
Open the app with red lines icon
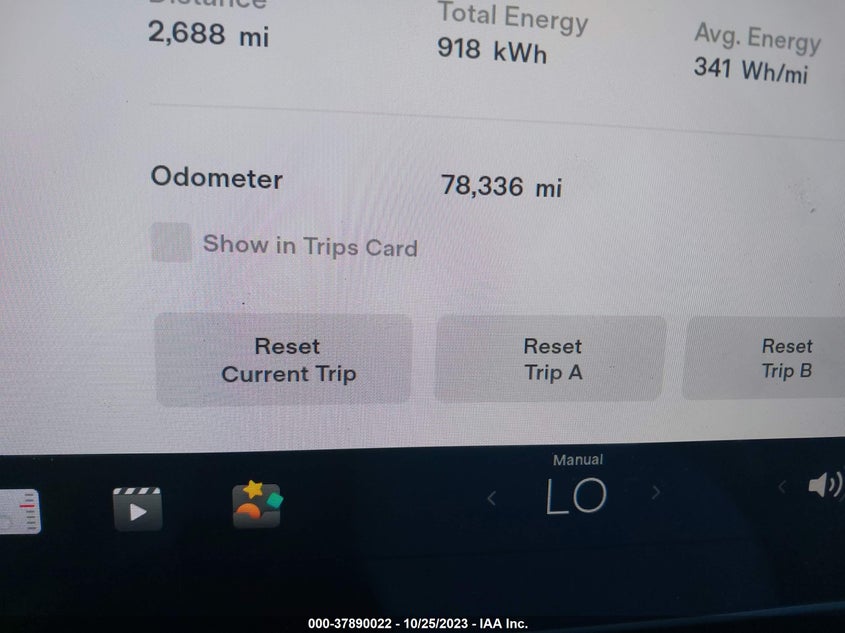(x=19, y=512)
